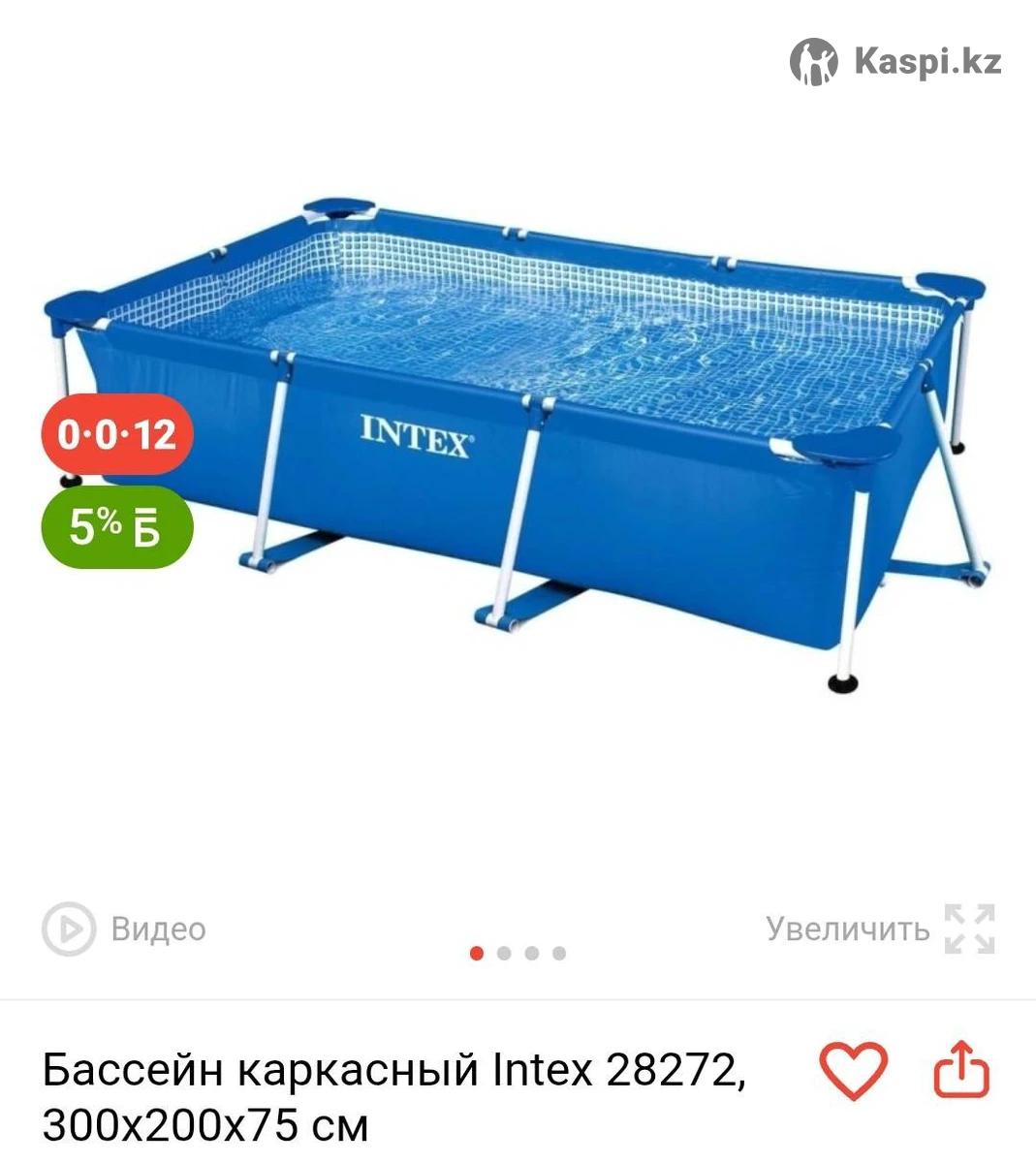Screen dimensions: 1036x1163
Task: Enlarge the product image with Увеличить
Action: (880, 928)
